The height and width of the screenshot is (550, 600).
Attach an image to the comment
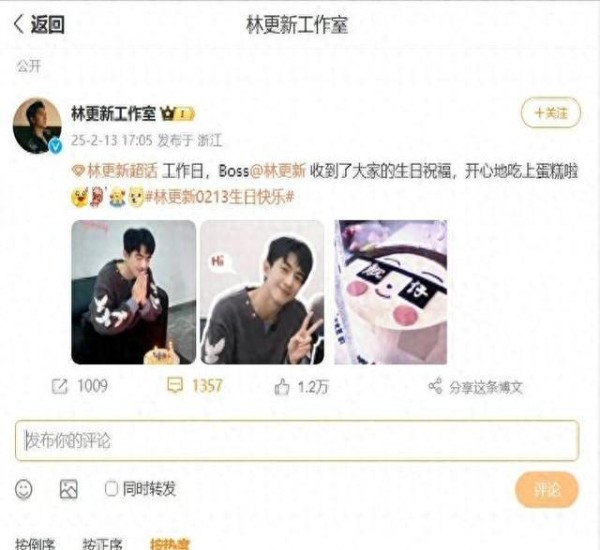68,489
